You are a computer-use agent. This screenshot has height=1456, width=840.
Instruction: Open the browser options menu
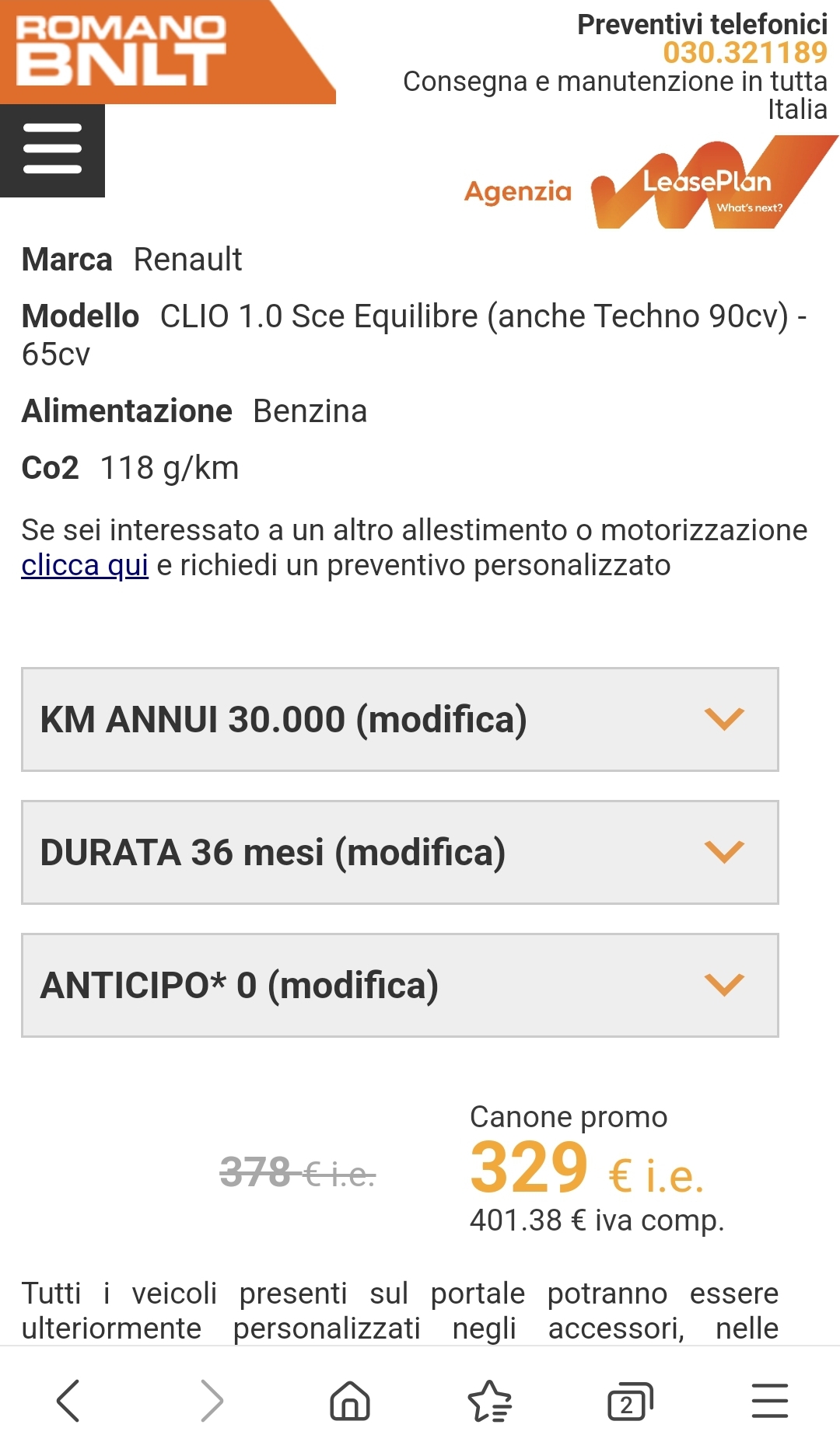coord(770,1401)
